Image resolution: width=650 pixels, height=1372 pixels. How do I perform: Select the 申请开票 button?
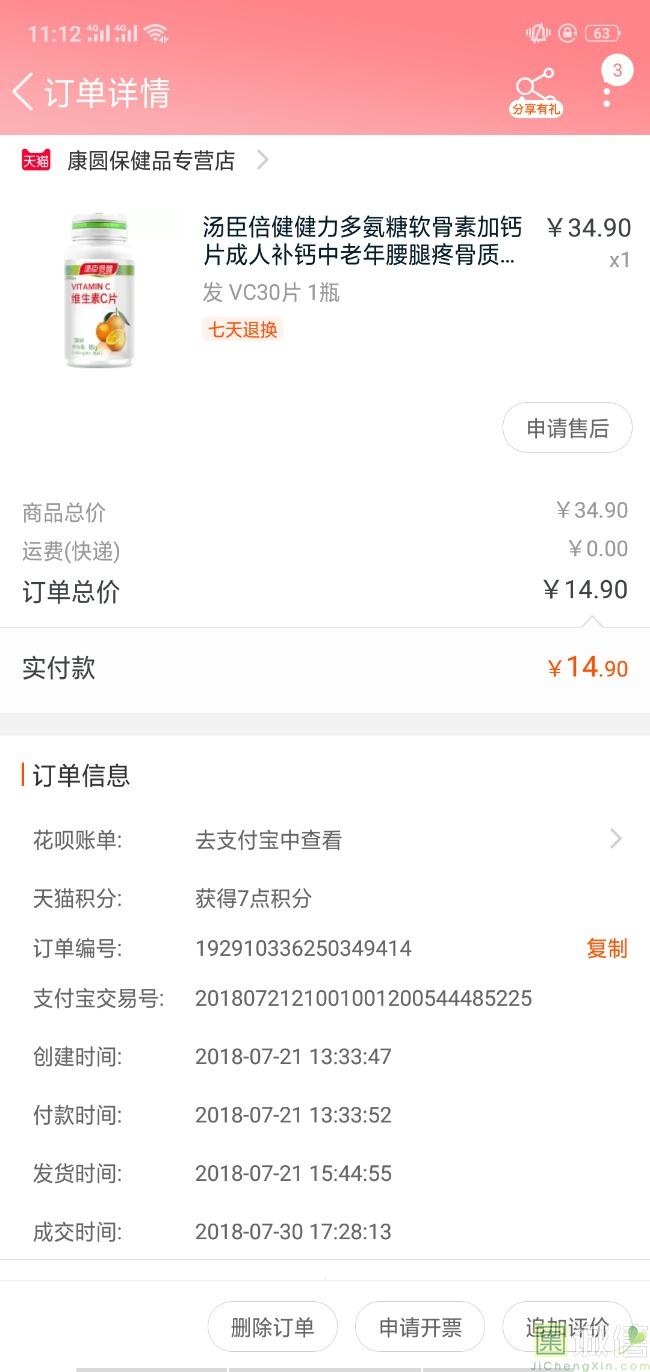(420, 1327)
